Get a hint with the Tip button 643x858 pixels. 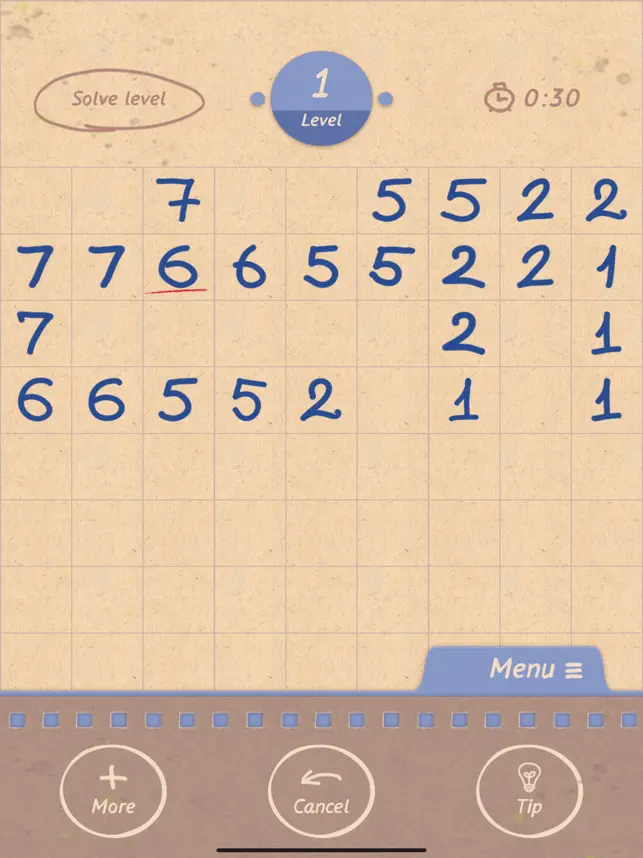coord(529,791)
